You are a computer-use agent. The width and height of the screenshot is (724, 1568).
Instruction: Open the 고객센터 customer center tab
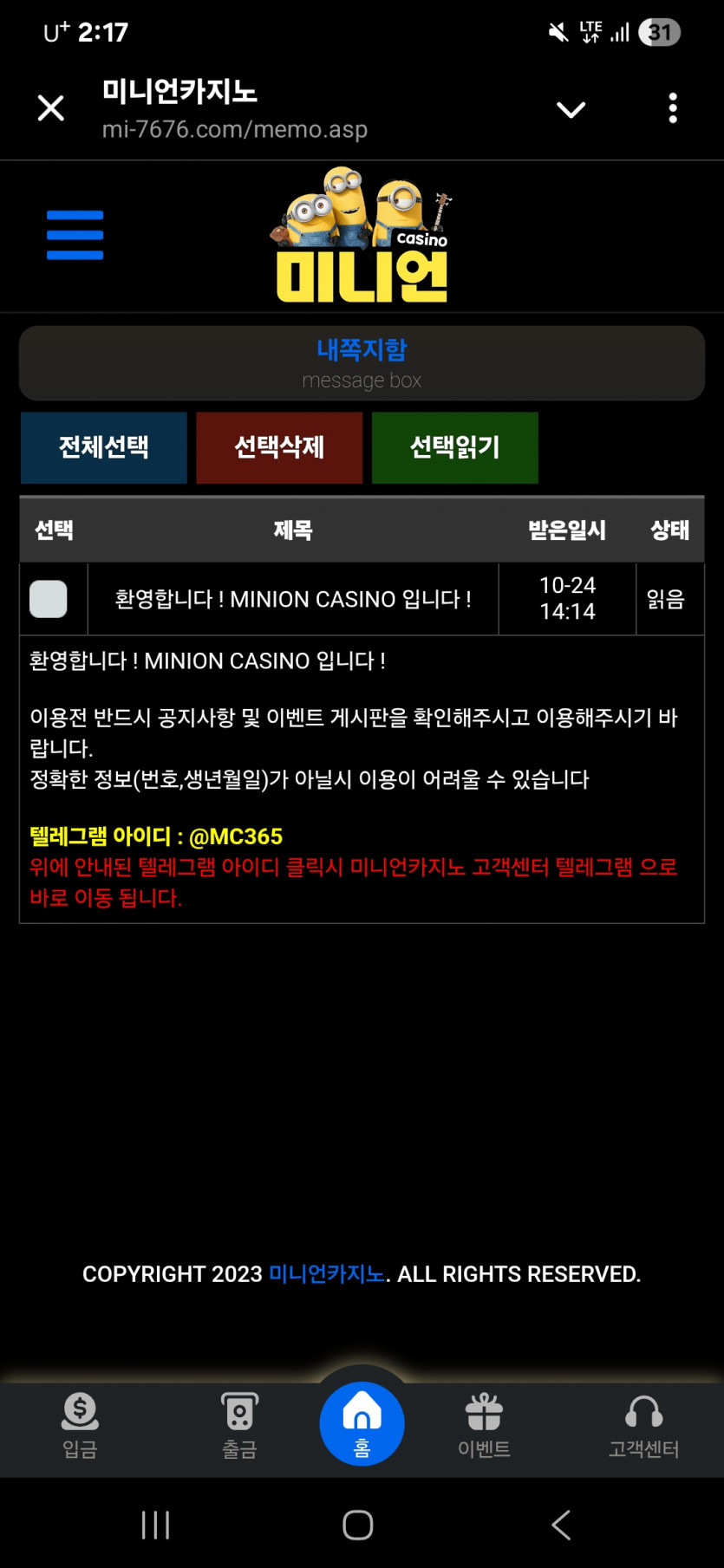pyautogui.click(x=643, y=1425)
